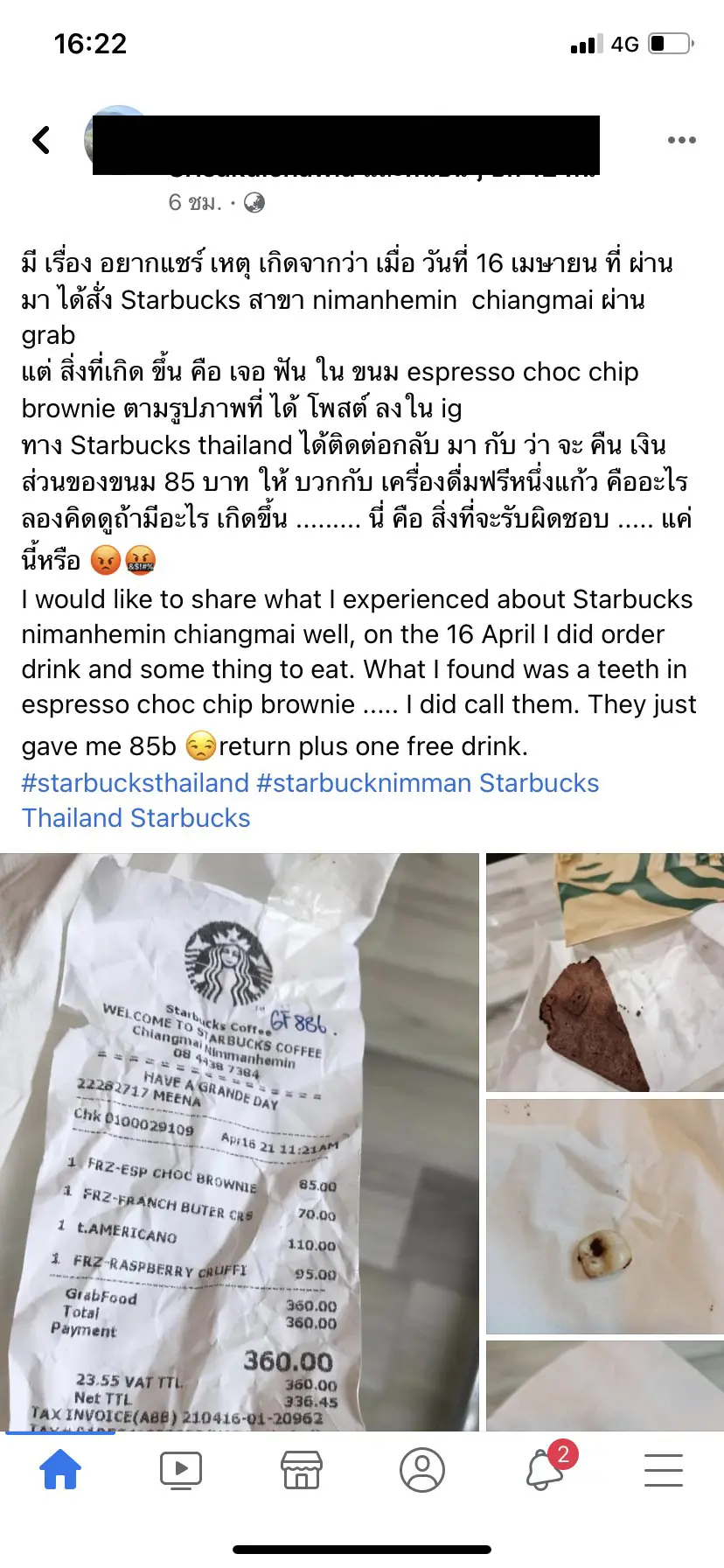724x1568 pixels.
Task: Open the #starbucknimman hashtag
Action: click(364, 782)
